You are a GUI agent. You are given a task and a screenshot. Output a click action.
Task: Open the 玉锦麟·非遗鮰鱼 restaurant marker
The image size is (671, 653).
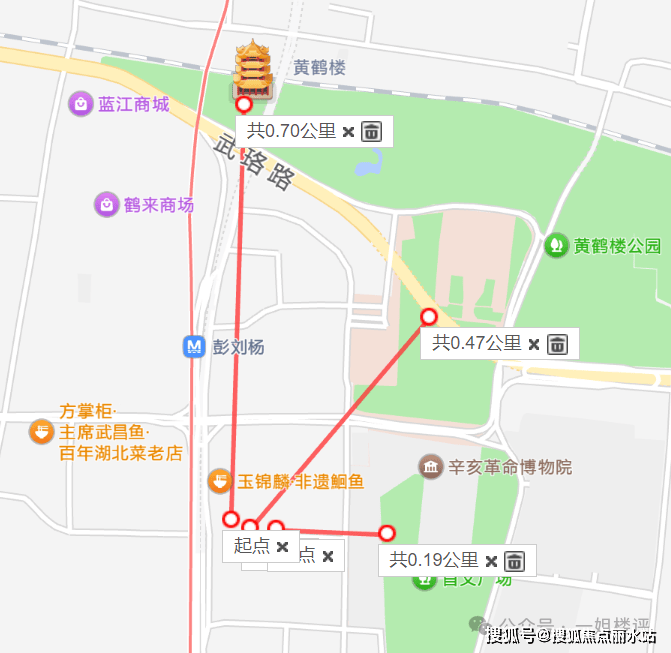pyautogui.click(x=219, y=481)
